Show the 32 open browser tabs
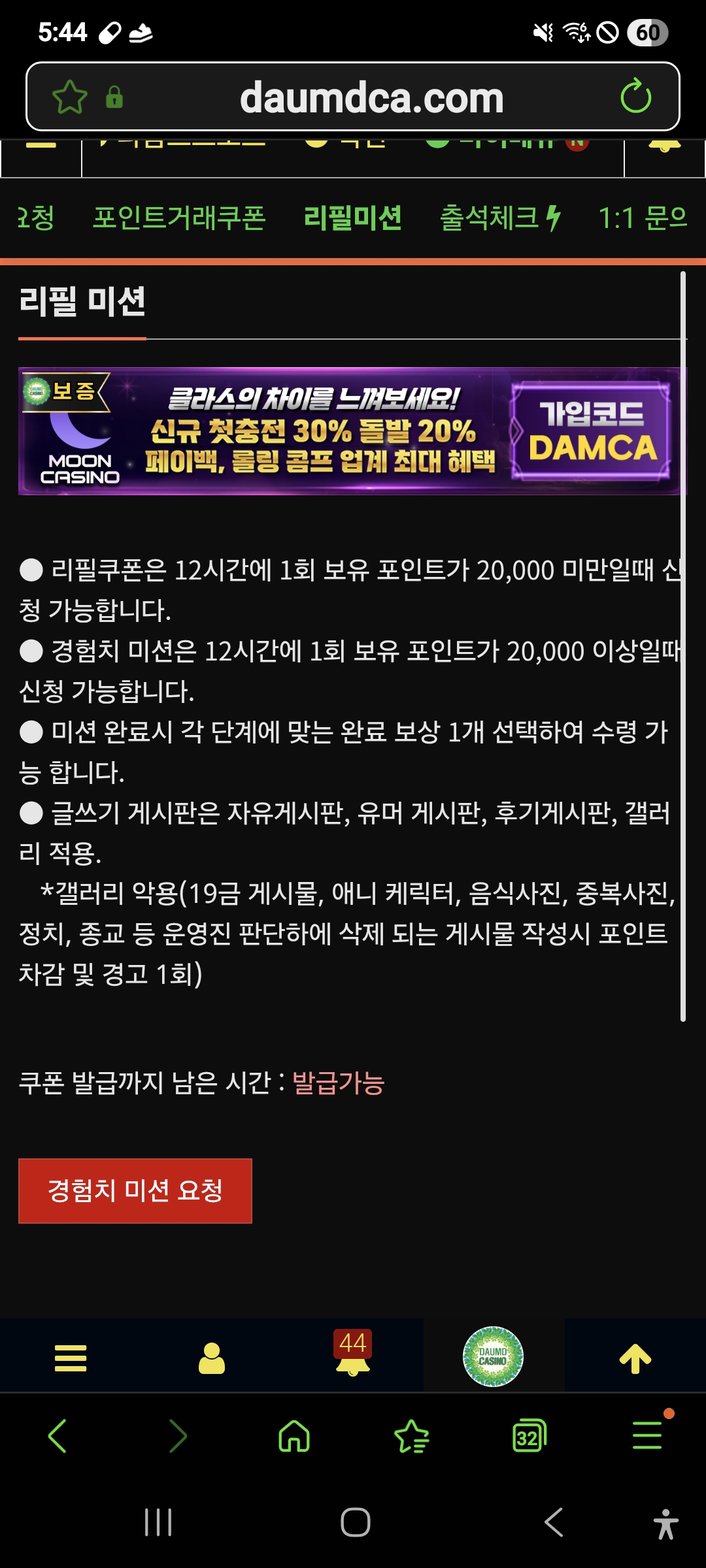This screenshot has width=706, height=1568. (x=529, y=1436)
